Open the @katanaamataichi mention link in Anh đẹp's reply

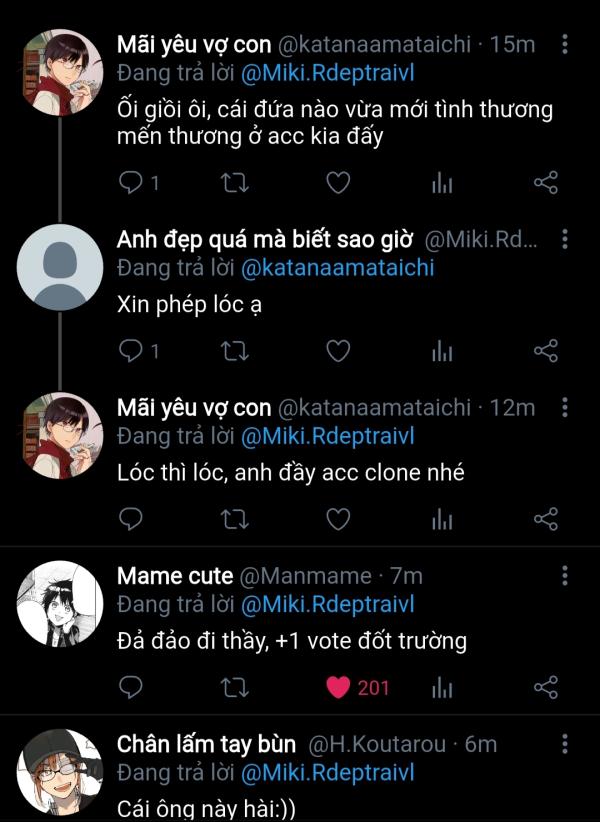(x=338, y=268)
